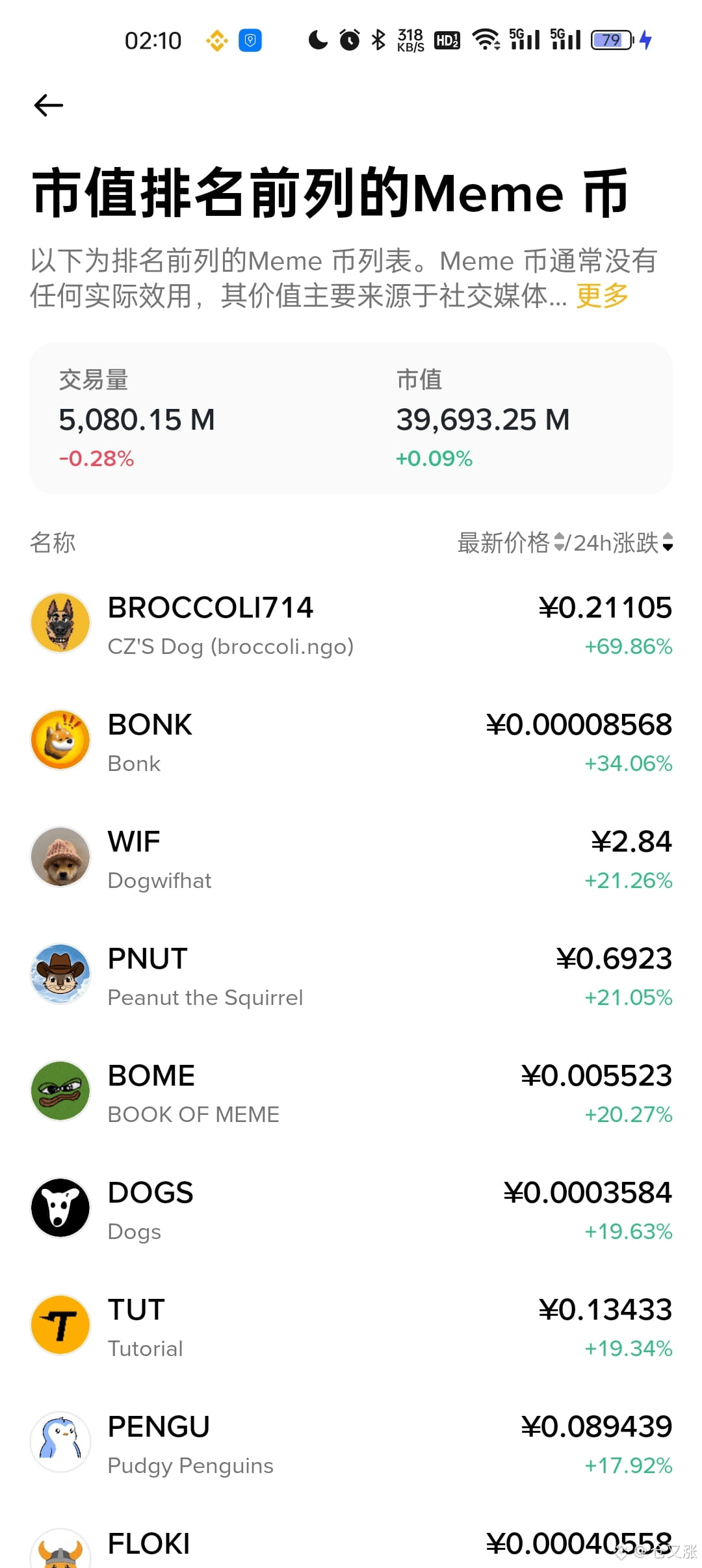The width and height of the screenshot is (702, 1568).
Task: Open the 更多 description expander
Action: coord(601,296)
